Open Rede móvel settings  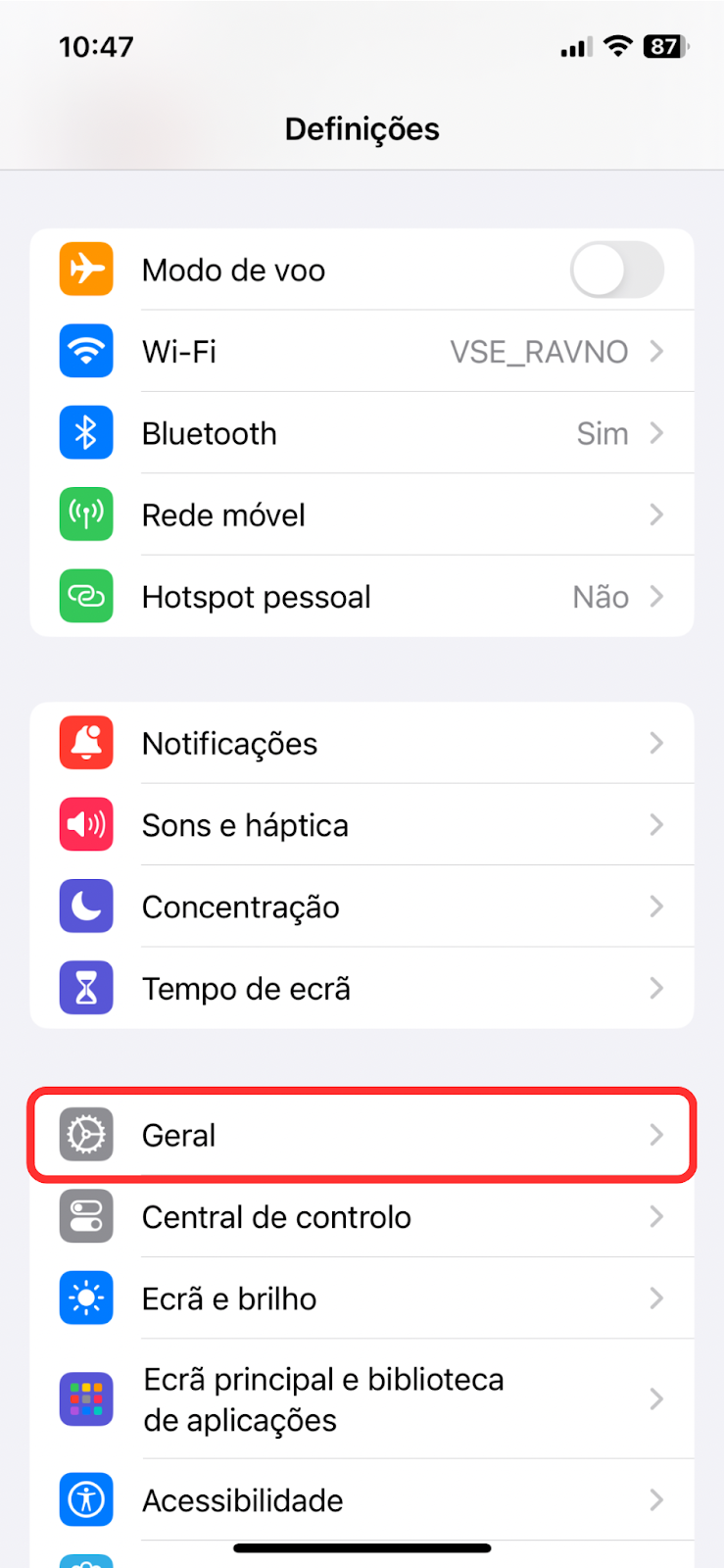tap(362, 514)
